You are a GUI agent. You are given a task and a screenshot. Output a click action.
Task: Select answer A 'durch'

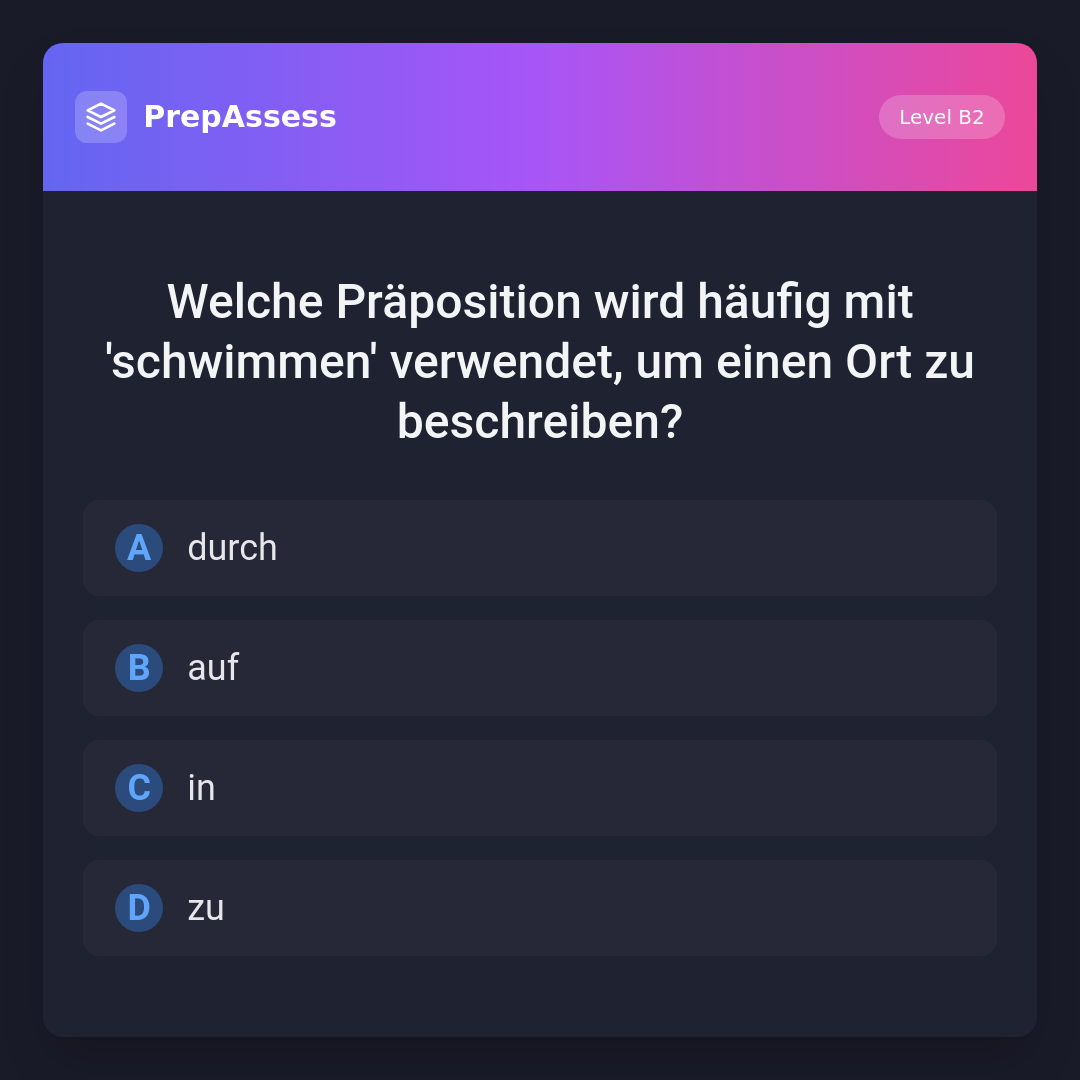pos(539,548)
